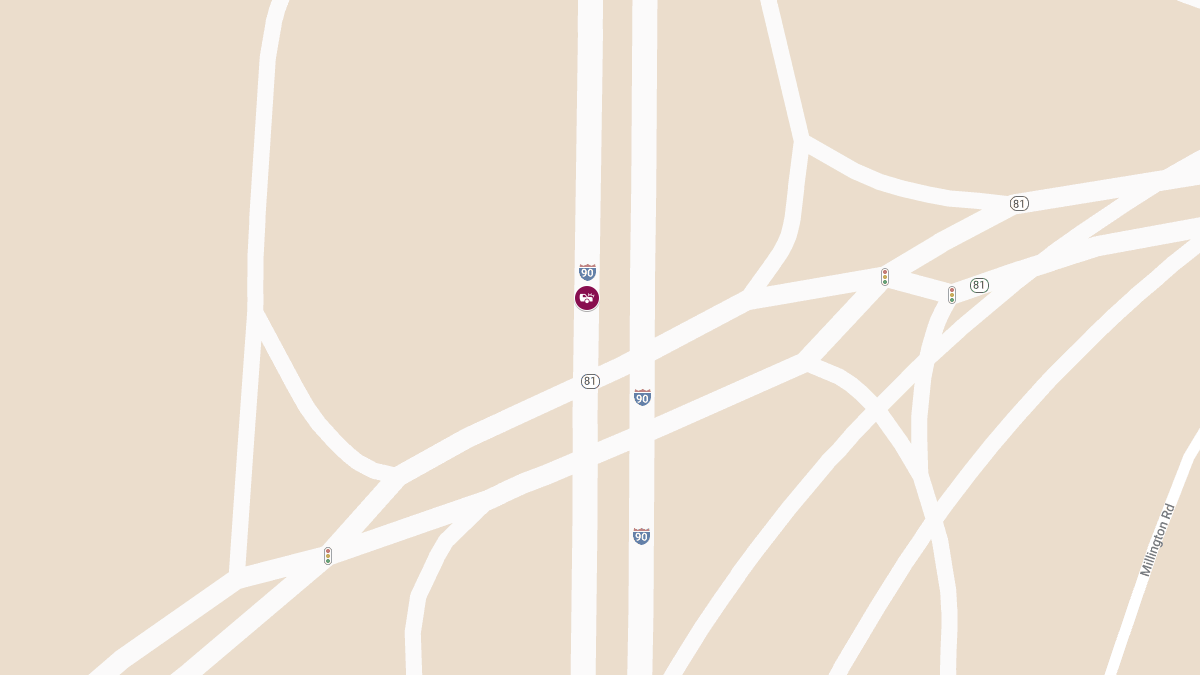
Task: Open the crash incident marker on I-90
Action: [x=587, y=298]
